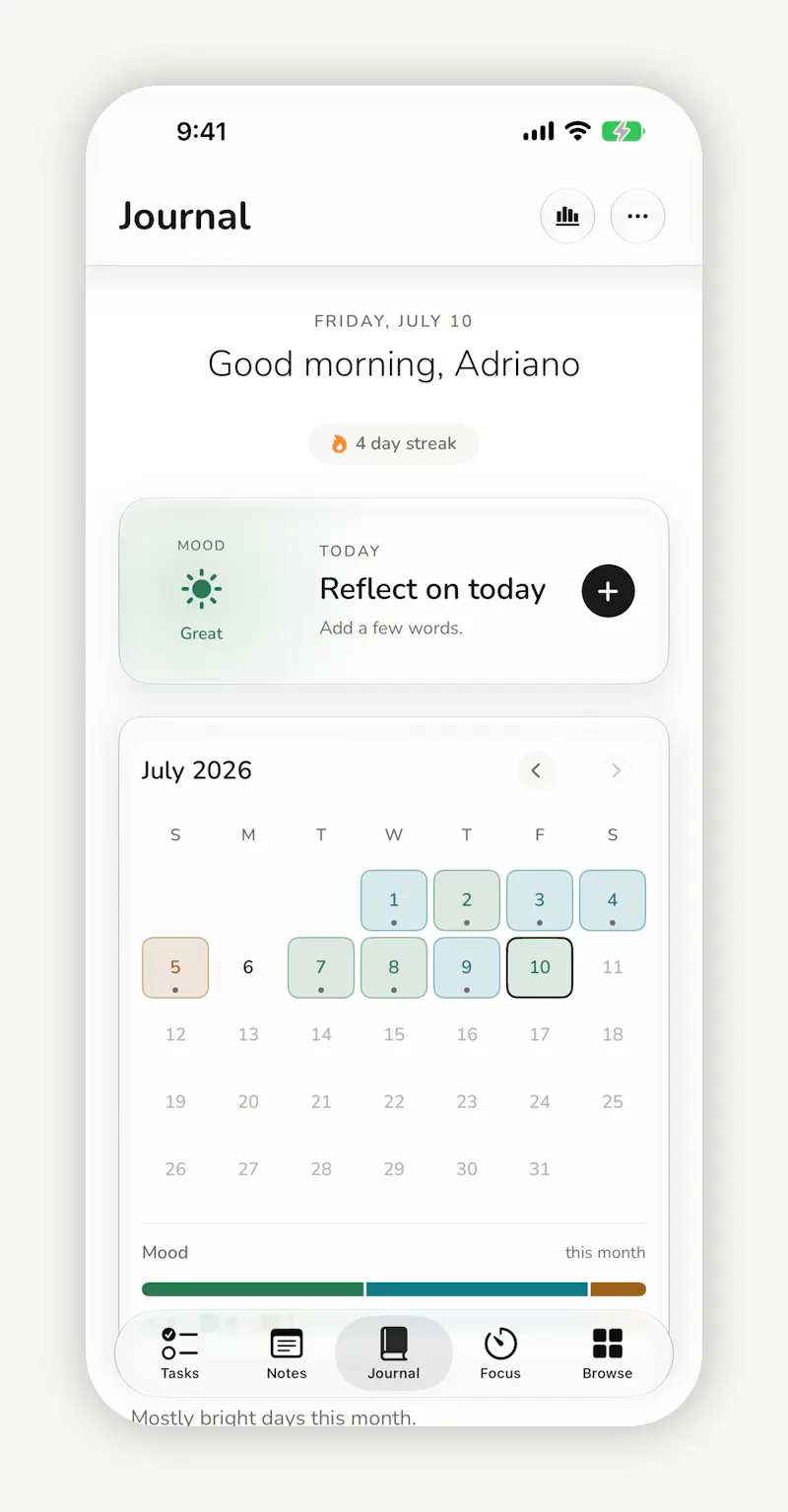Pick July 6 in the calendar
Image resolution: width=788 pixels, height=1512 pixels.
pyautogui.click(x=248, y=967)
